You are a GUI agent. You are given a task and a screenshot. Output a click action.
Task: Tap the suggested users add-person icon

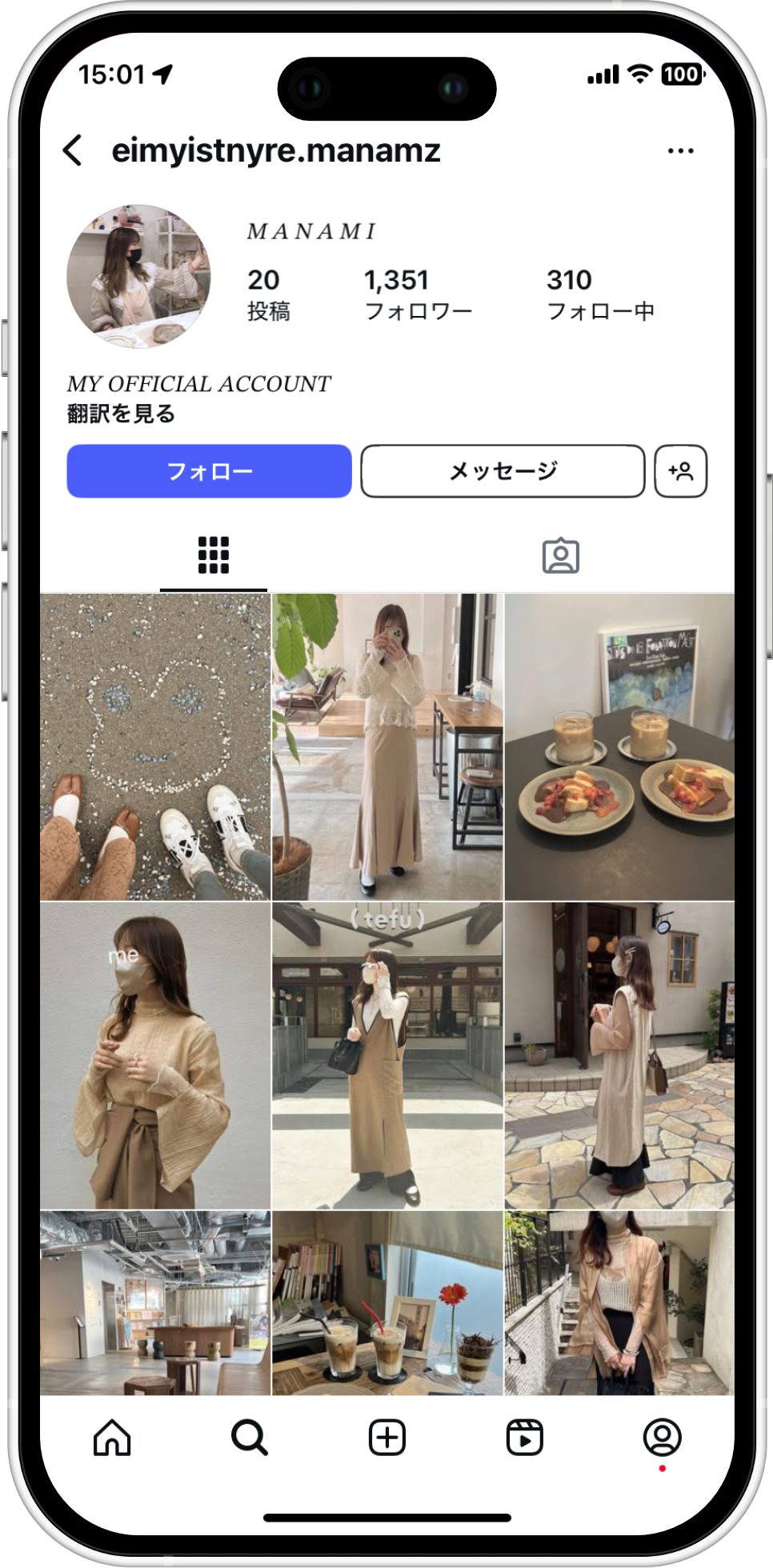pyautogui.click(x=680, y=471)
